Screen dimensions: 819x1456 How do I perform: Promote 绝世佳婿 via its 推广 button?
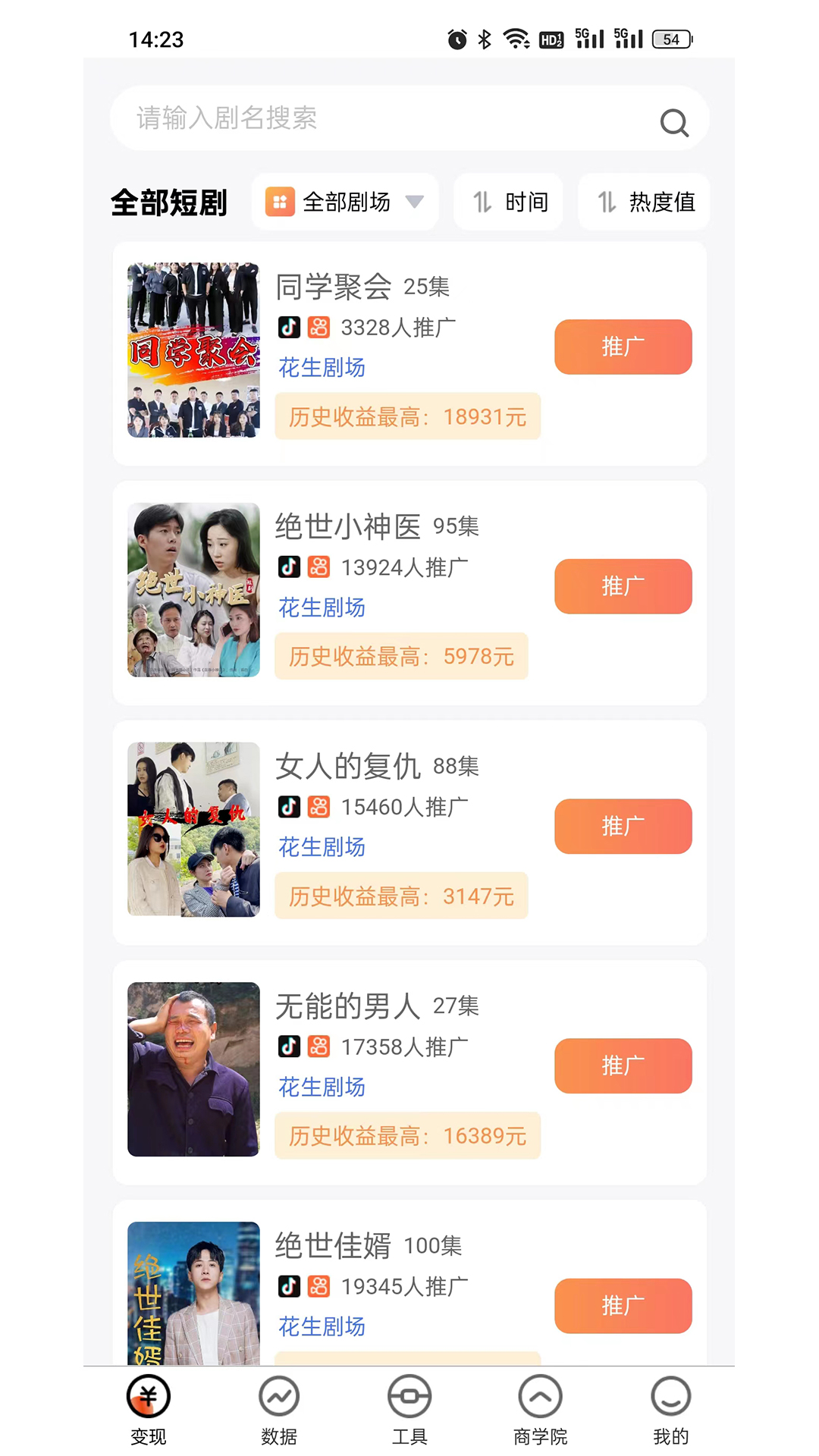[623, 1306]
